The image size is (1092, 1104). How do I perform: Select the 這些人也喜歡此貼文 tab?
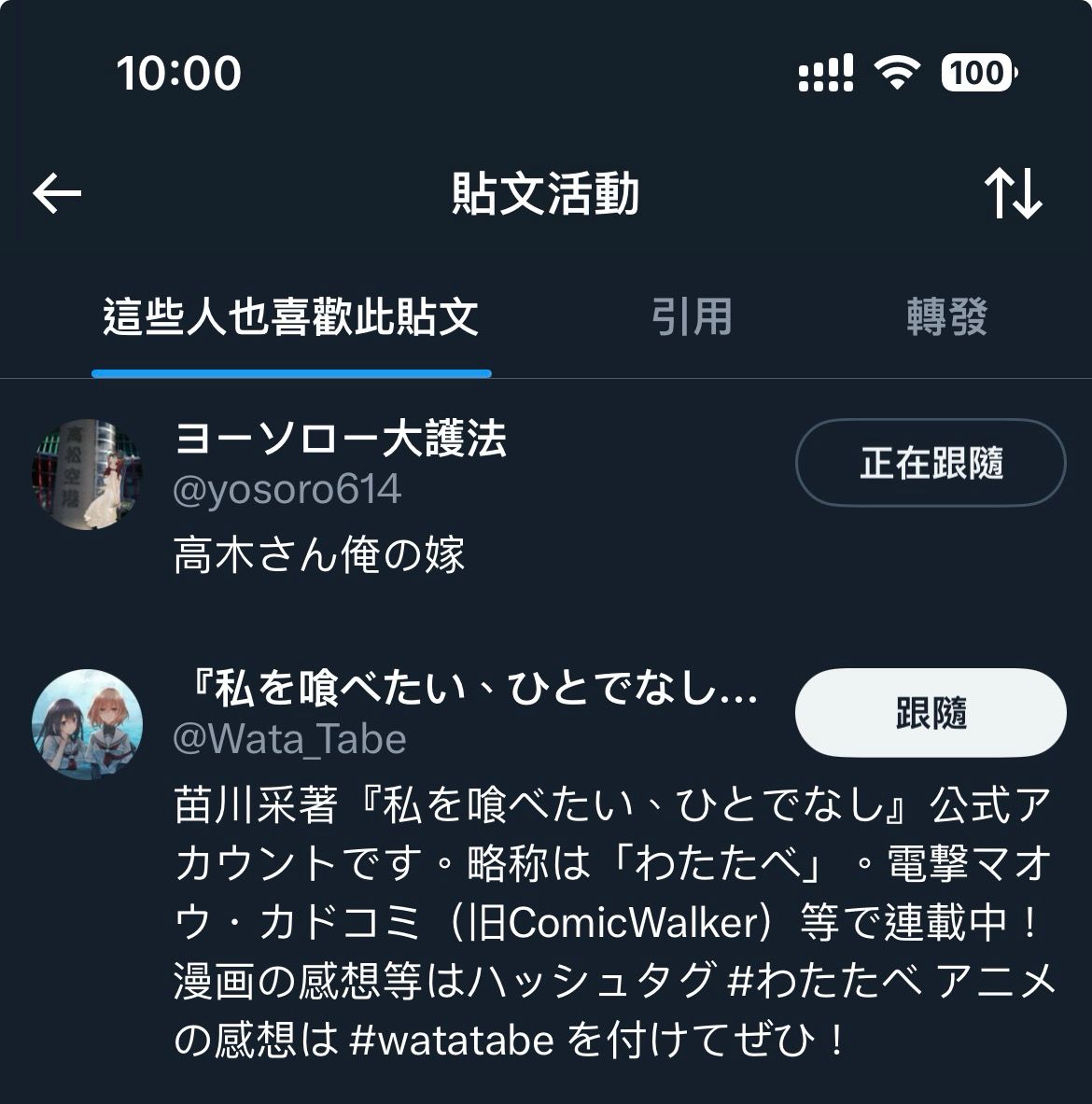click(291, 317)
